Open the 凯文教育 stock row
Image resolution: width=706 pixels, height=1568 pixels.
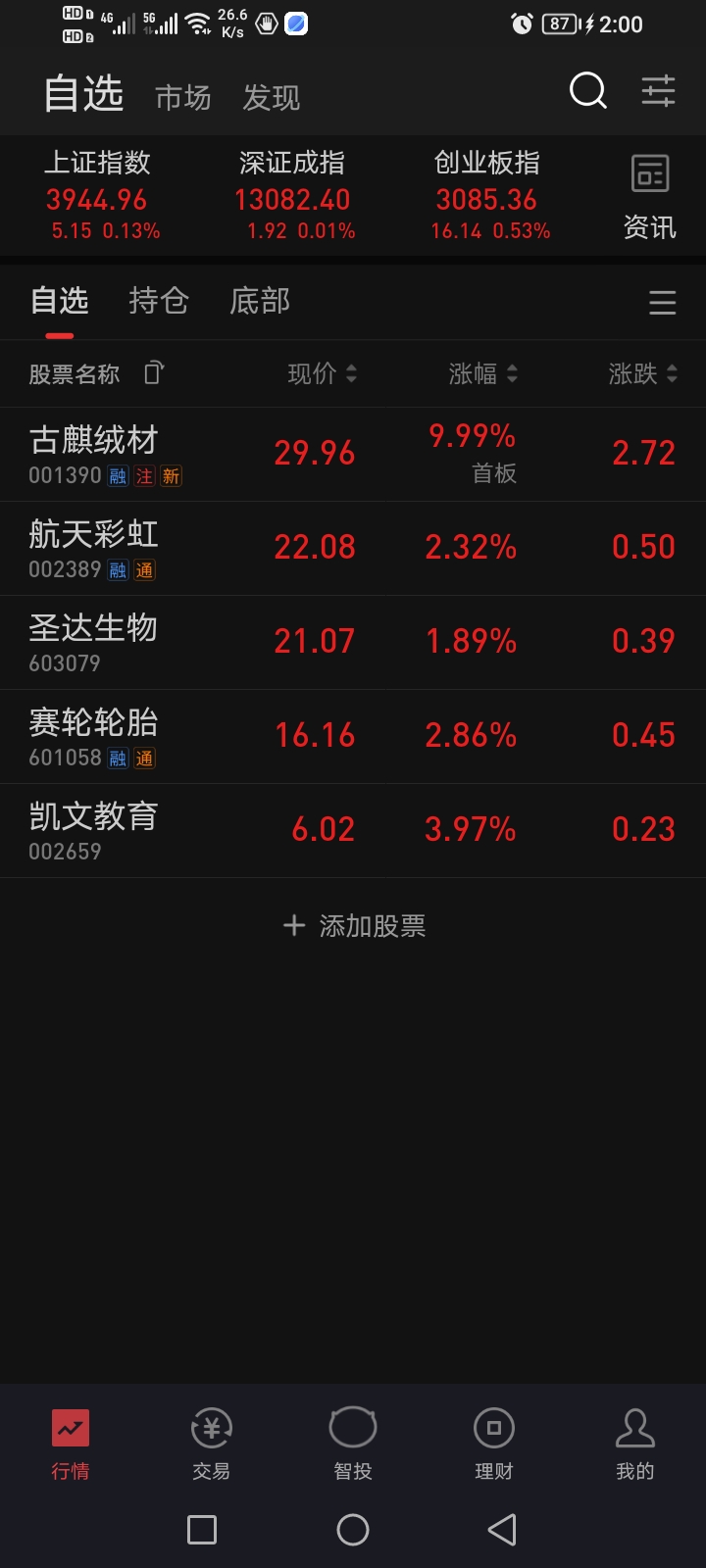click(353, 830)
